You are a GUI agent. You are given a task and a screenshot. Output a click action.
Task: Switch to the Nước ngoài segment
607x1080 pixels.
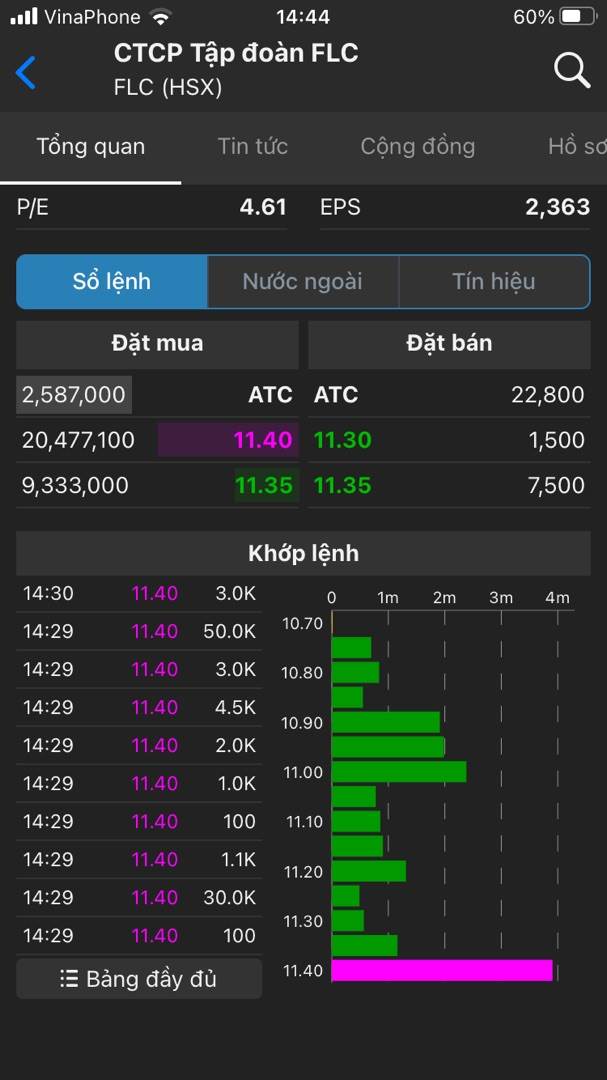[x=302, y=282]
